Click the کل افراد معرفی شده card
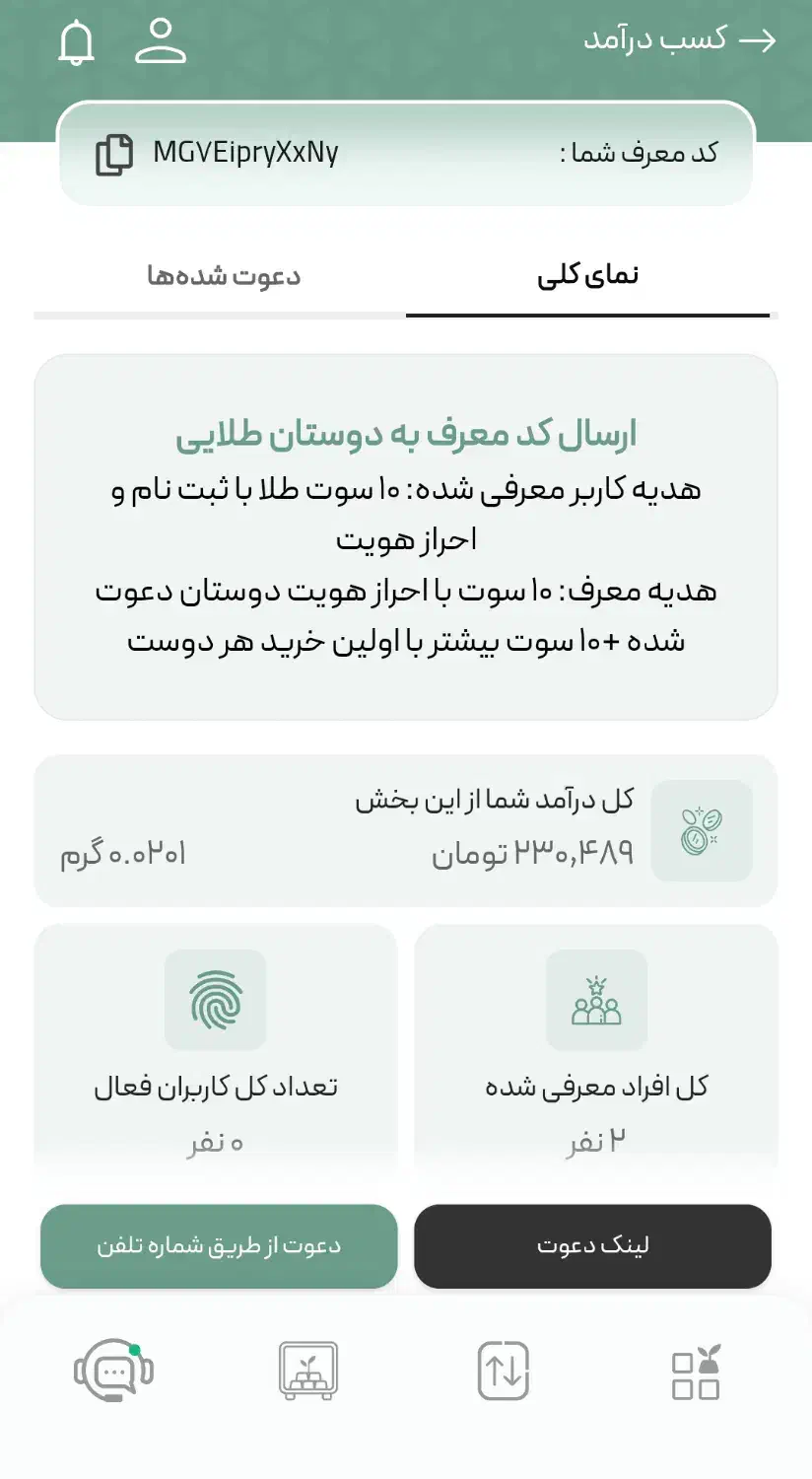Viewport: 812px width, 1479px height. click(596, 1050)
